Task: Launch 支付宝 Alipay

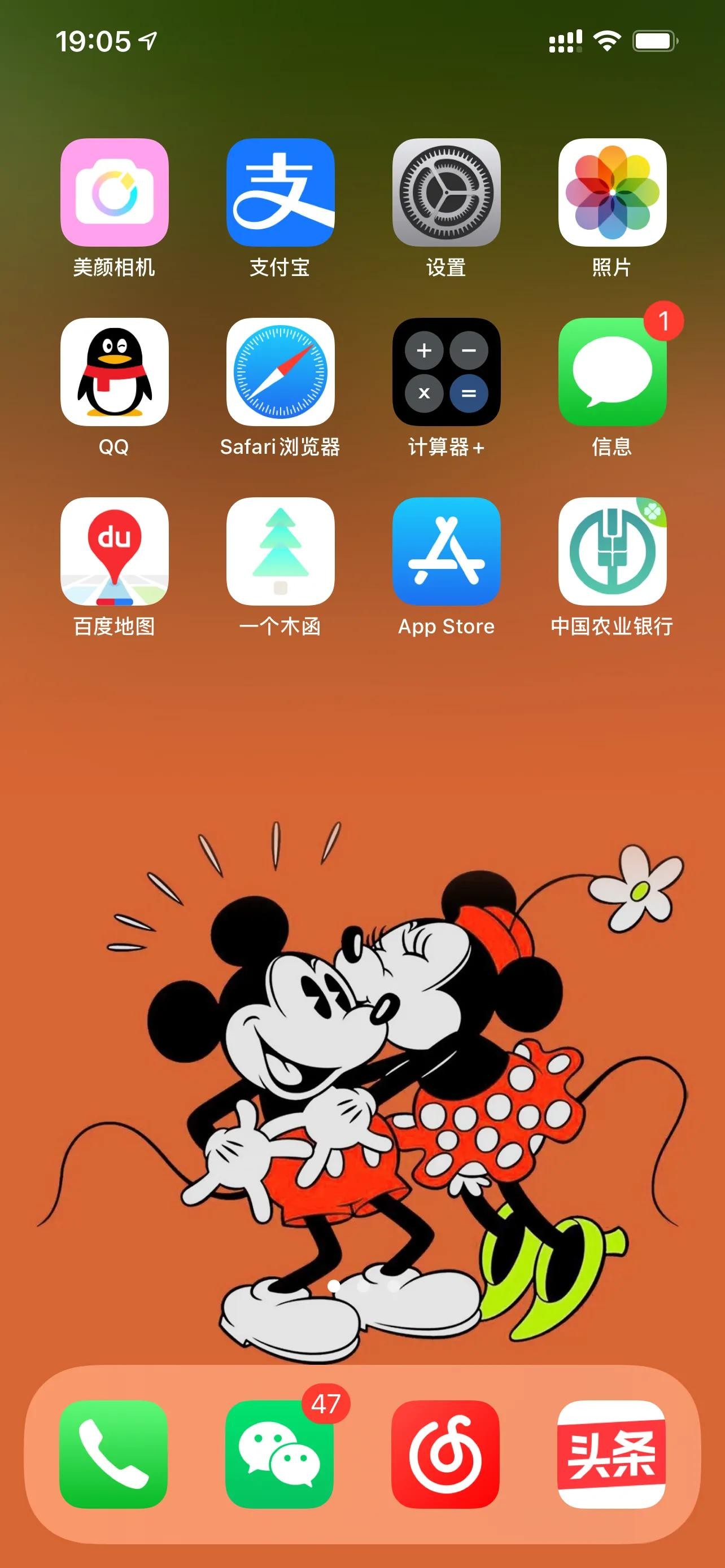Action: (280, 192)
